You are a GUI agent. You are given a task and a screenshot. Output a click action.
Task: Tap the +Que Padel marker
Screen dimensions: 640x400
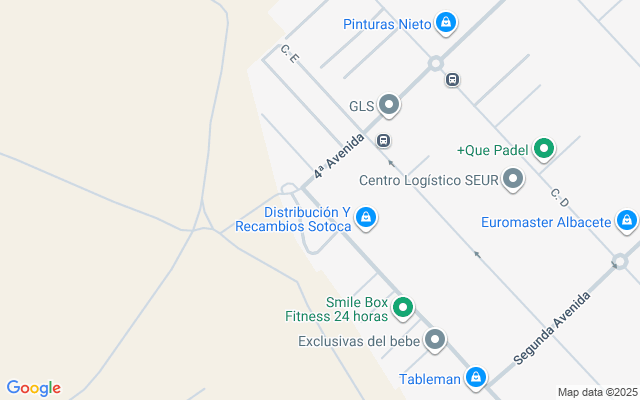click(544, 149)
